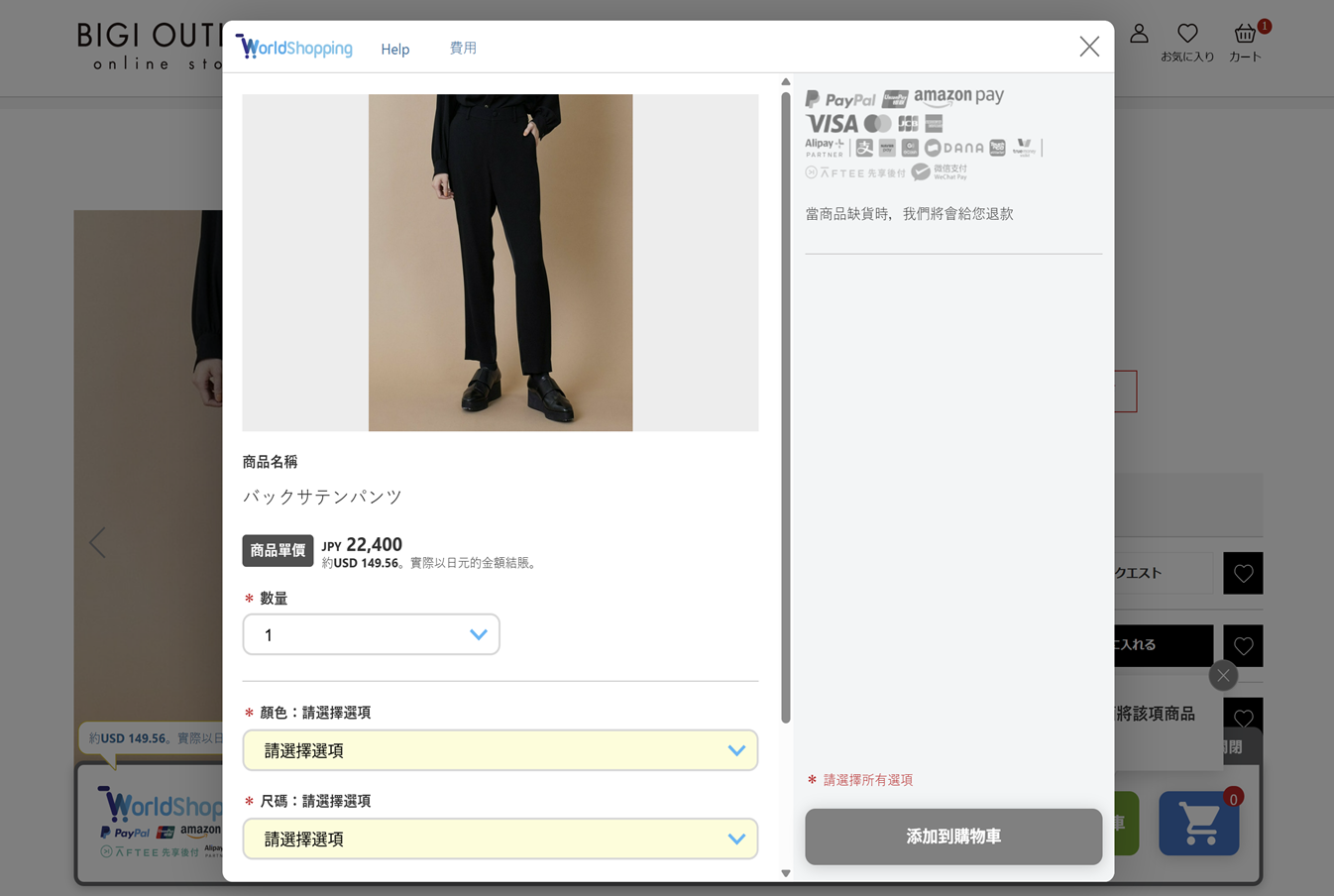Expand the 尺碼 size dropdown
Viewport: 1334px width, 896px height.
tap(500, 839)
